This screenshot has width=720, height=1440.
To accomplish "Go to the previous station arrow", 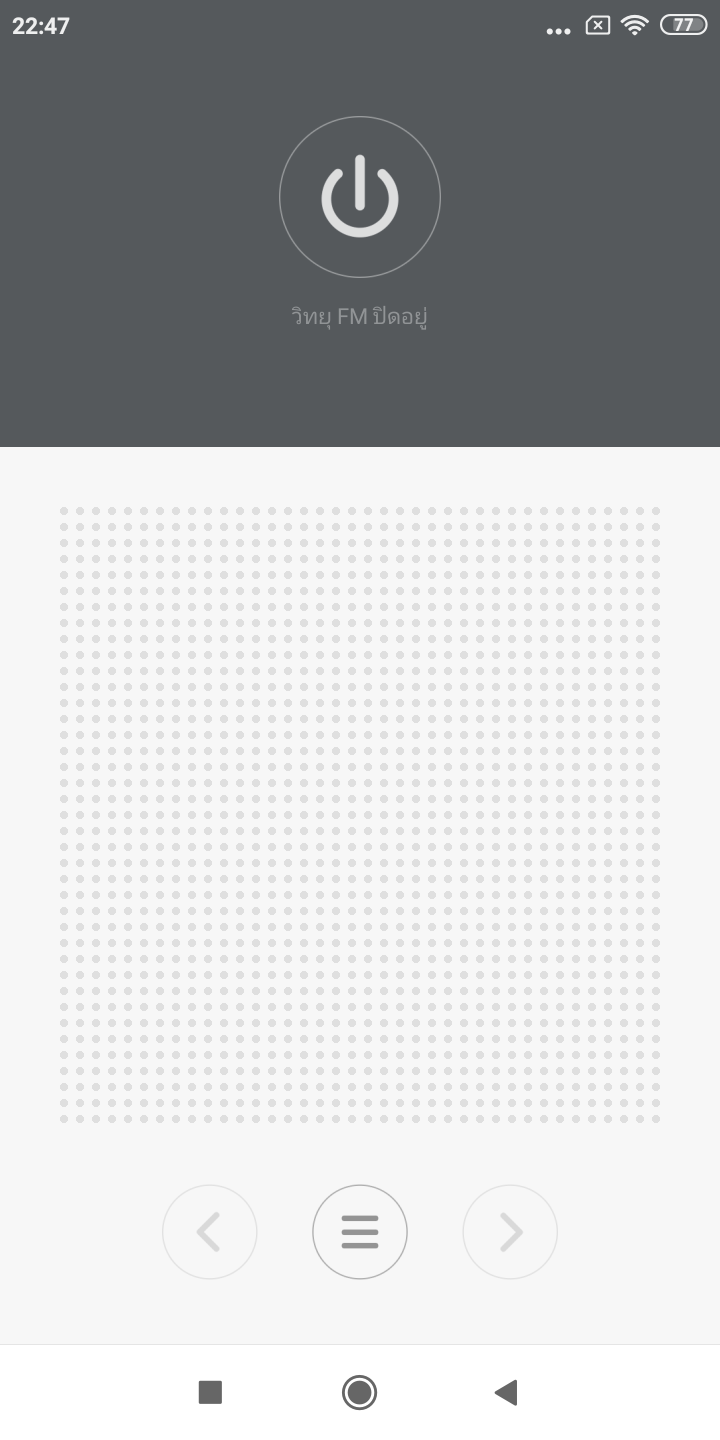I will [210, 1232].
